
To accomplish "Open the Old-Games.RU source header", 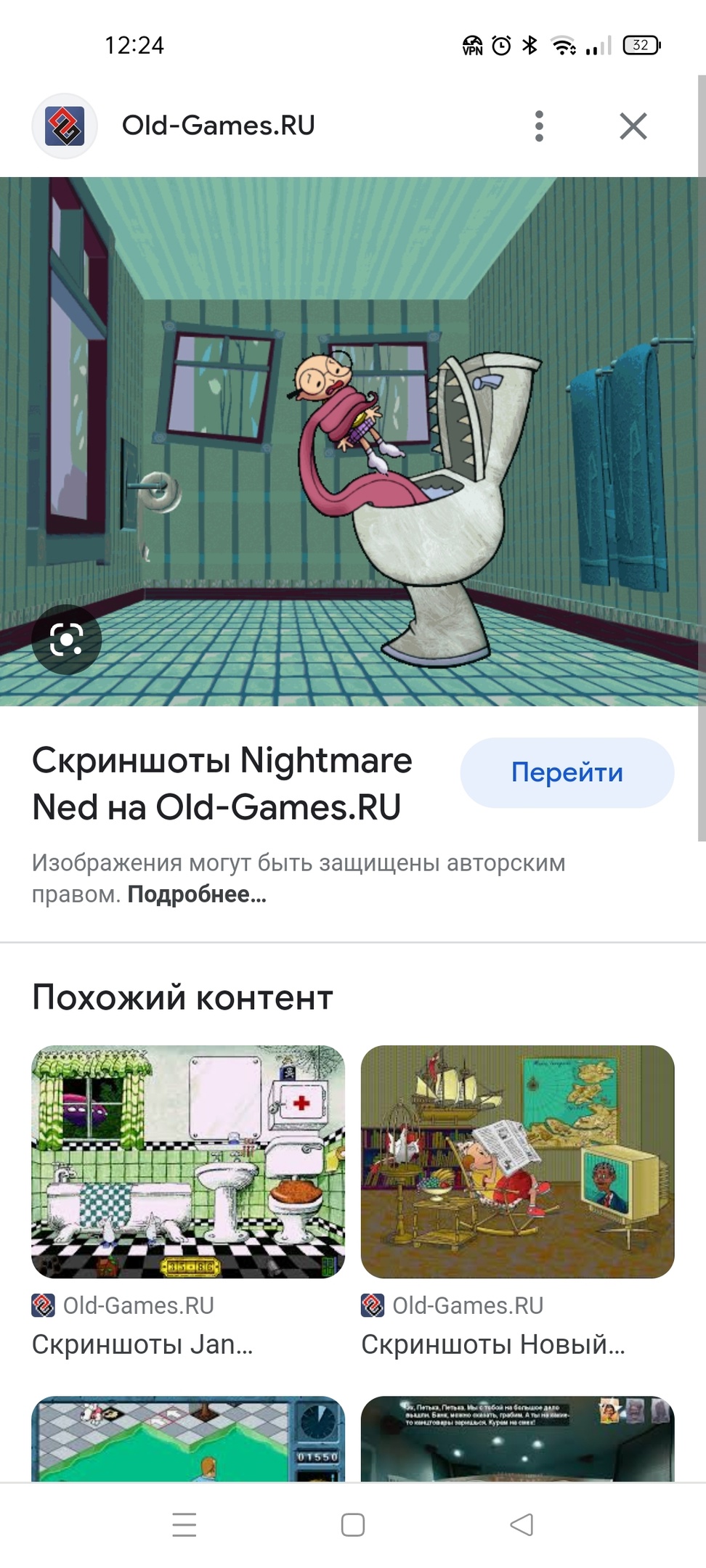I will [218, 126].
